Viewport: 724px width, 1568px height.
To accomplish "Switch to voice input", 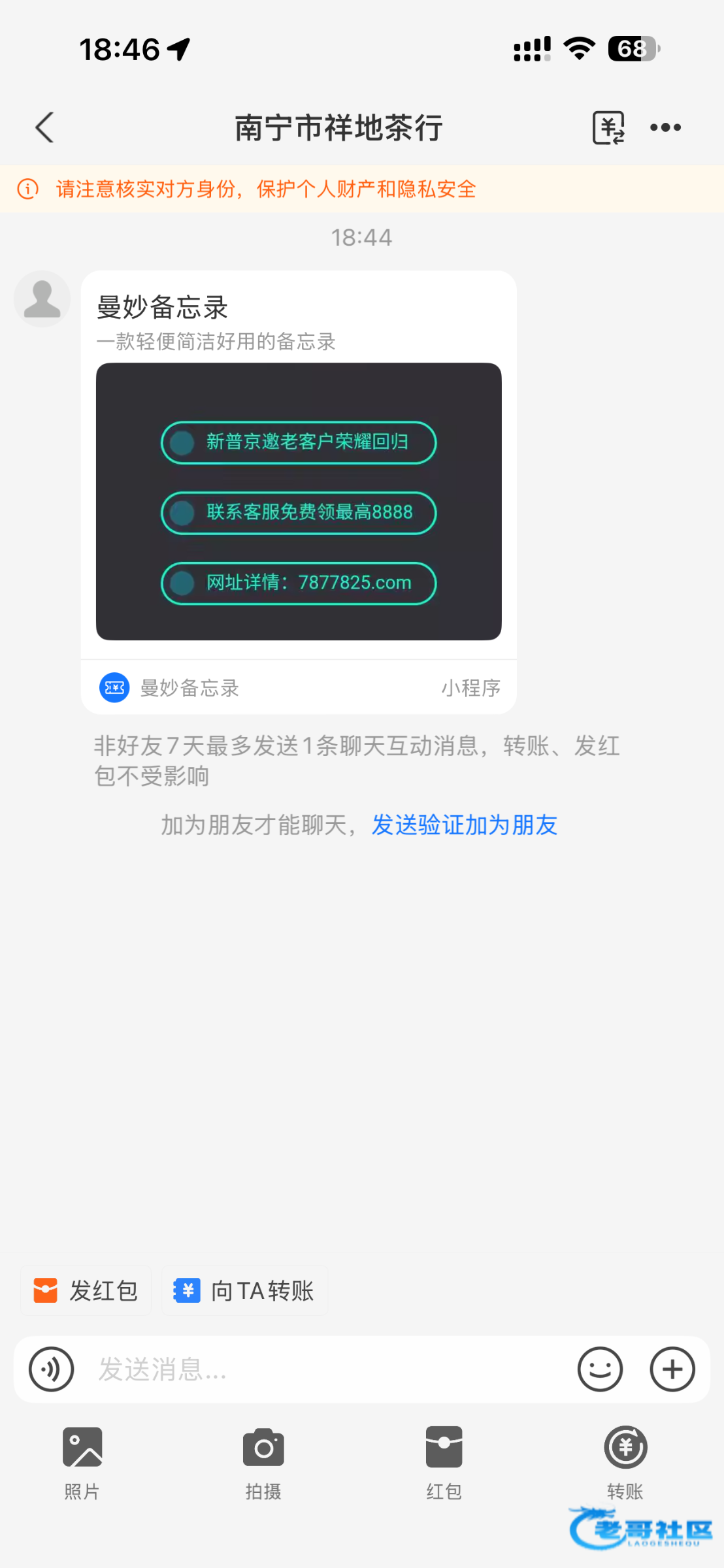I will 52,1369.
